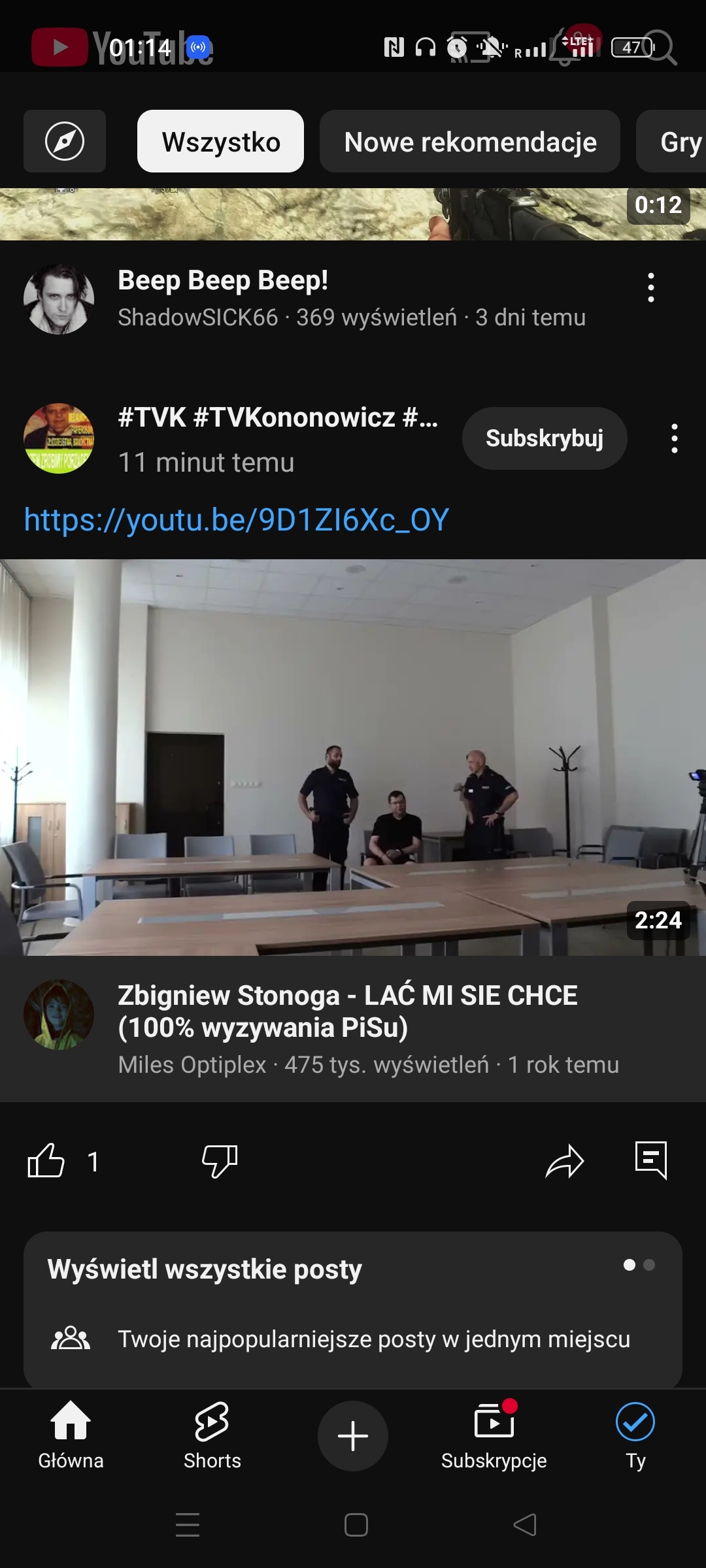Select the Wszystko filter chip
Screen dimensions: 706x1568
tap(220, 141)
